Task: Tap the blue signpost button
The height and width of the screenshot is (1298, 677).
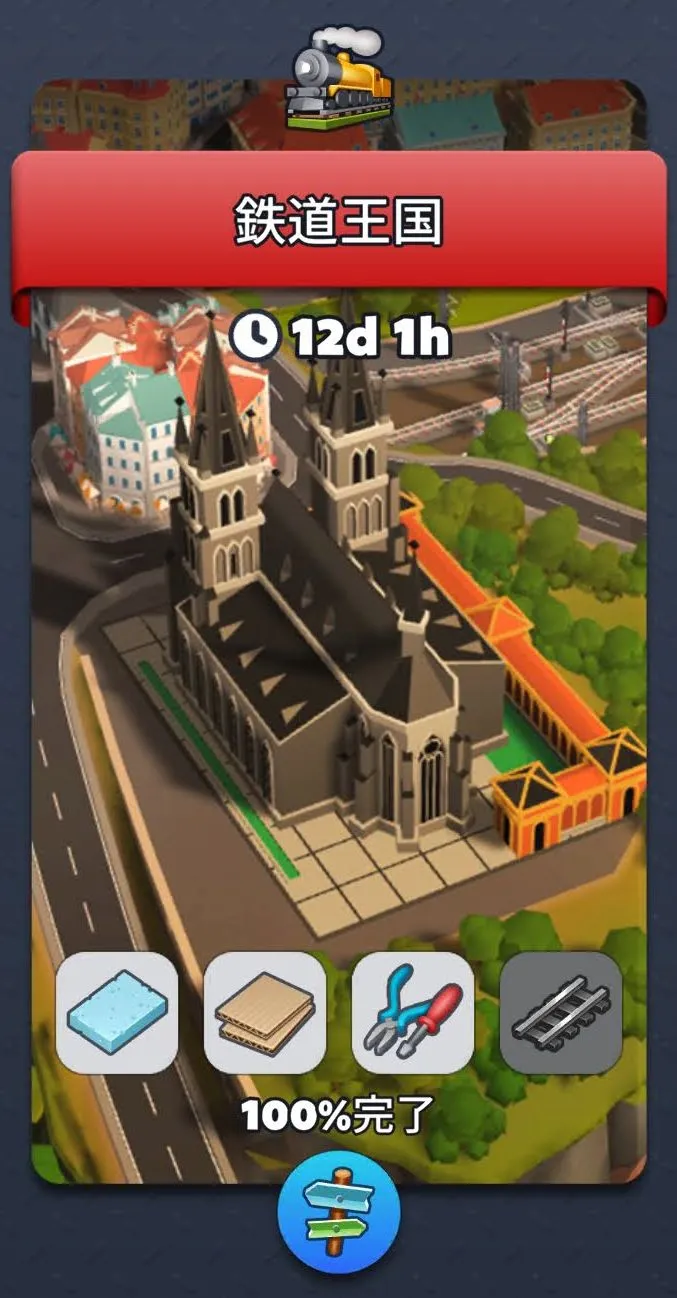Action: (339, 1212)
